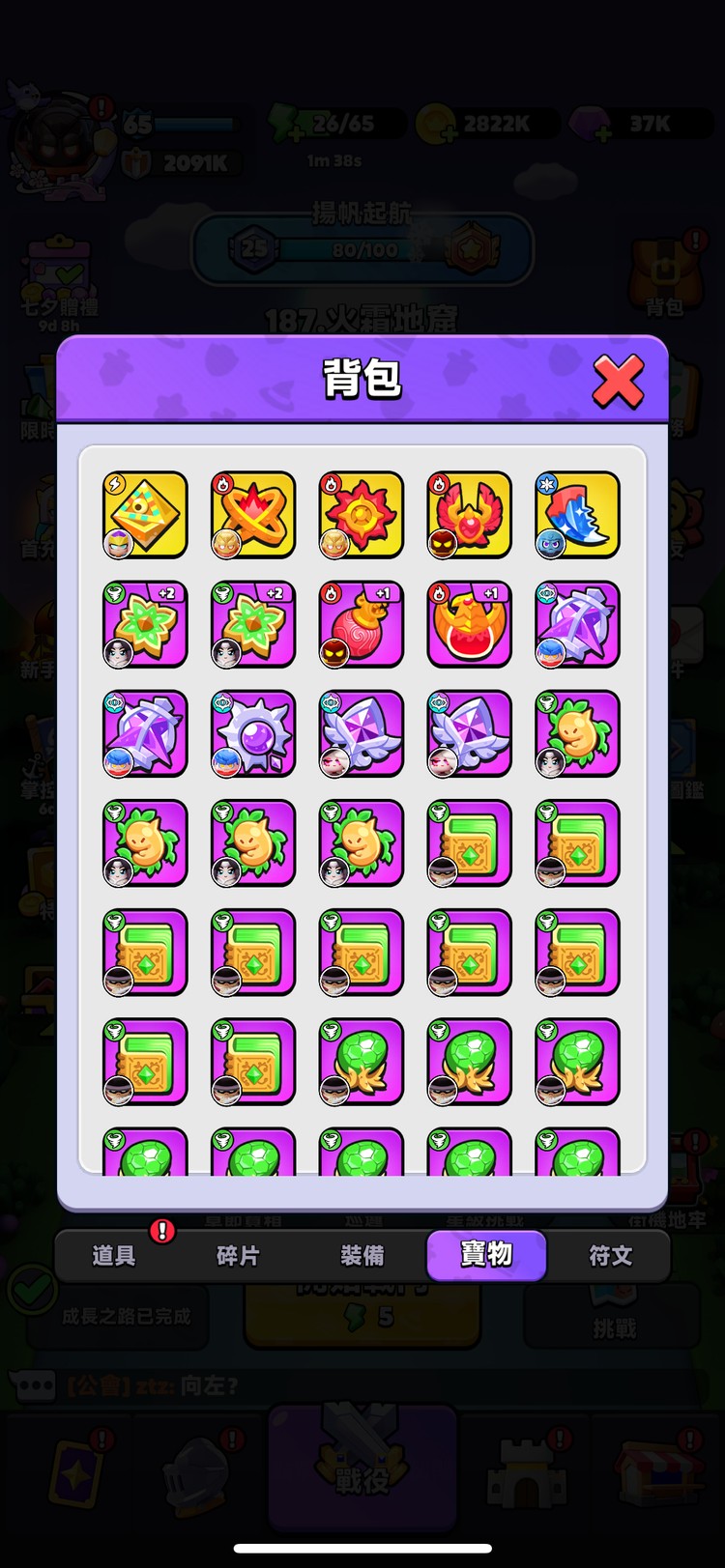Viewport: 725px width, 1568px height.
Task: Select the yellow flaming ring treasure
Action: [253, 515]
